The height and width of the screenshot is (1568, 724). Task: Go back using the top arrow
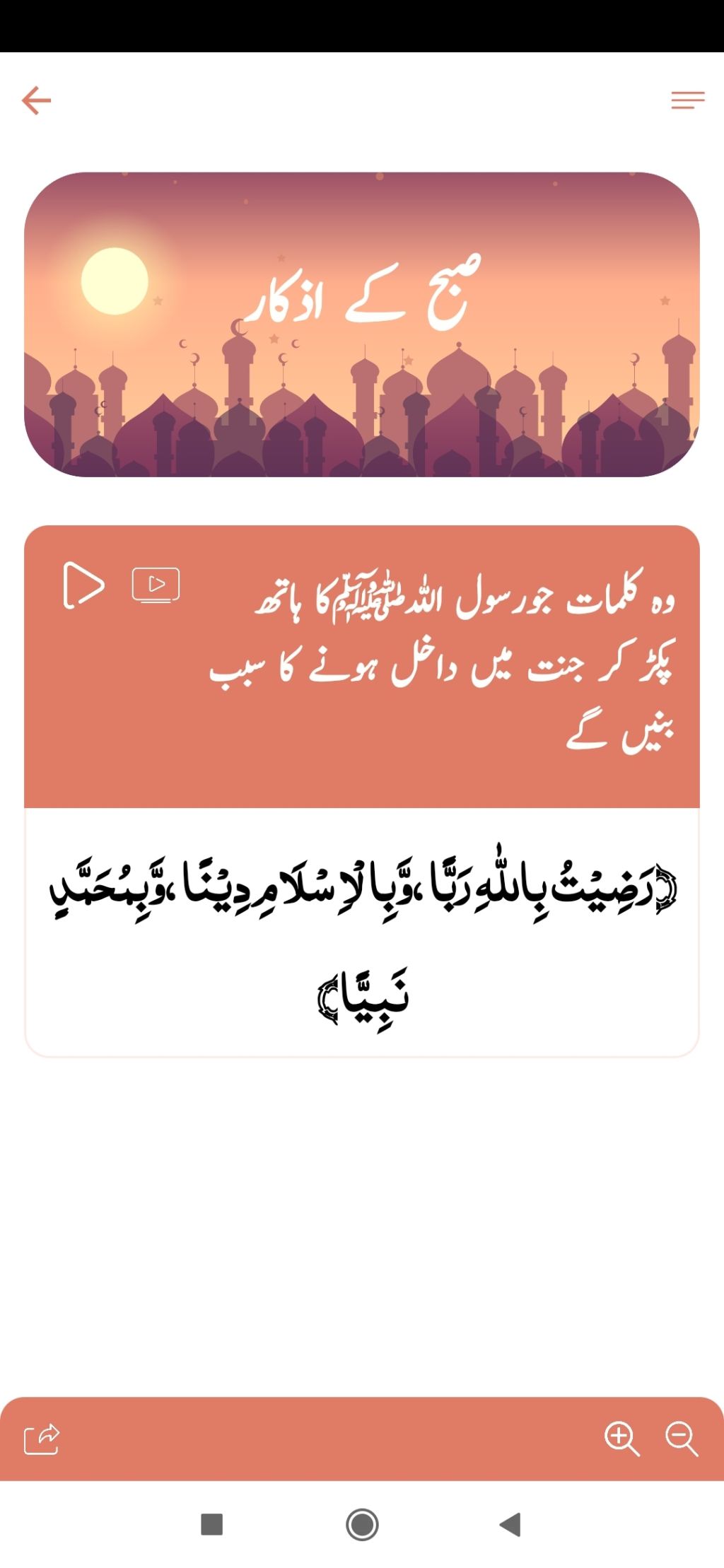click(36, 100)
